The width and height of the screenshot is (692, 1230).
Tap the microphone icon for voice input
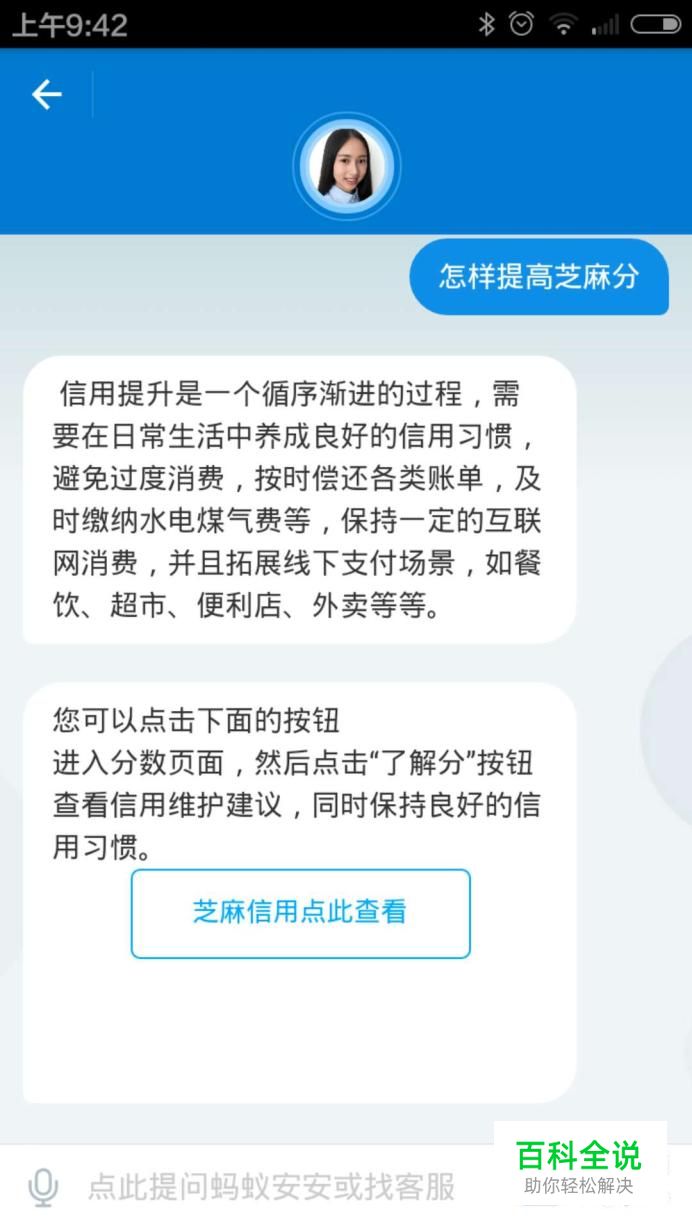(42, 1187)
